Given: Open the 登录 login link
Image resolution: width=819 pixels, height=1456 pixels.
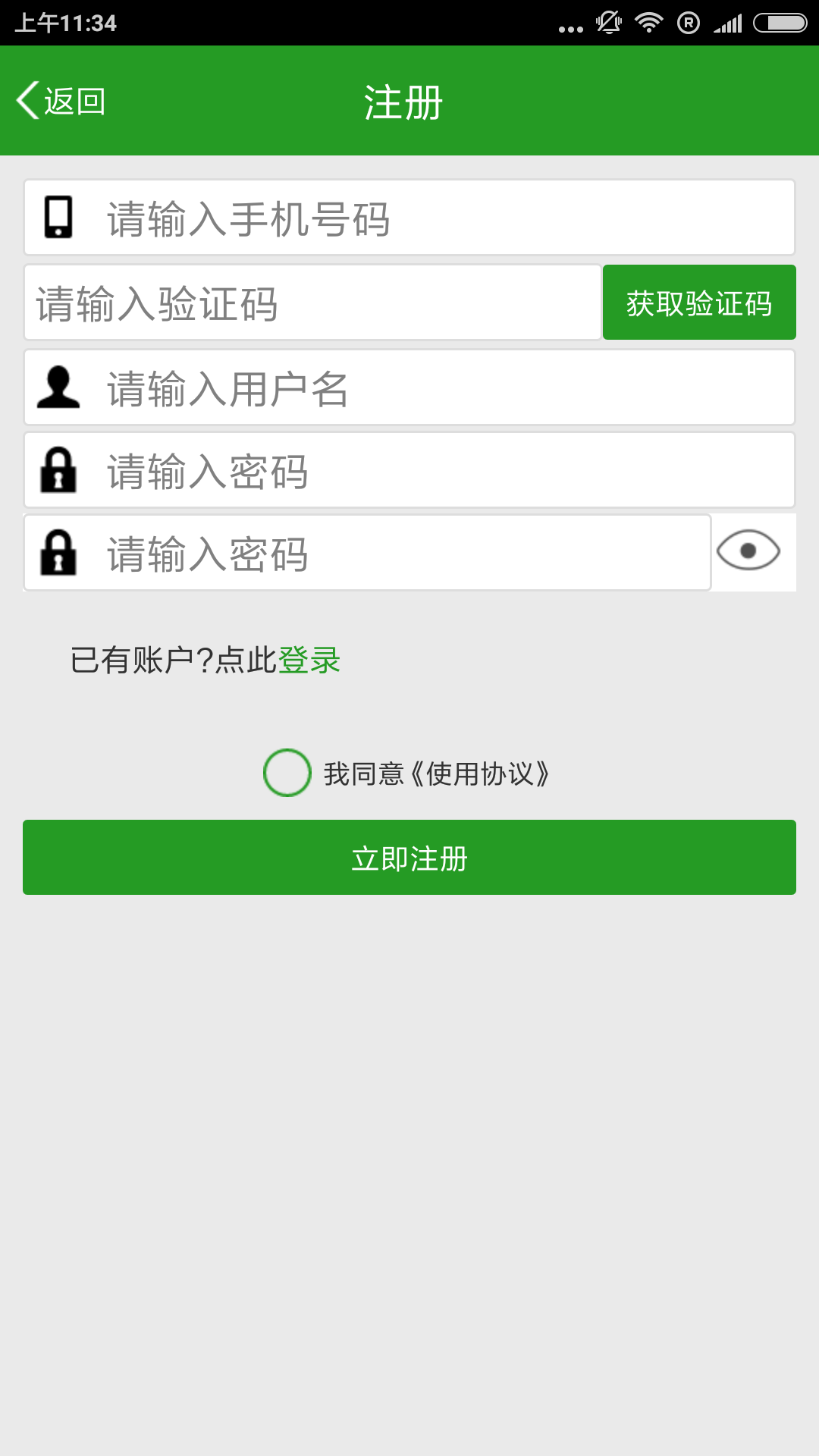Looking at the screenshot, I should (309, 660).
